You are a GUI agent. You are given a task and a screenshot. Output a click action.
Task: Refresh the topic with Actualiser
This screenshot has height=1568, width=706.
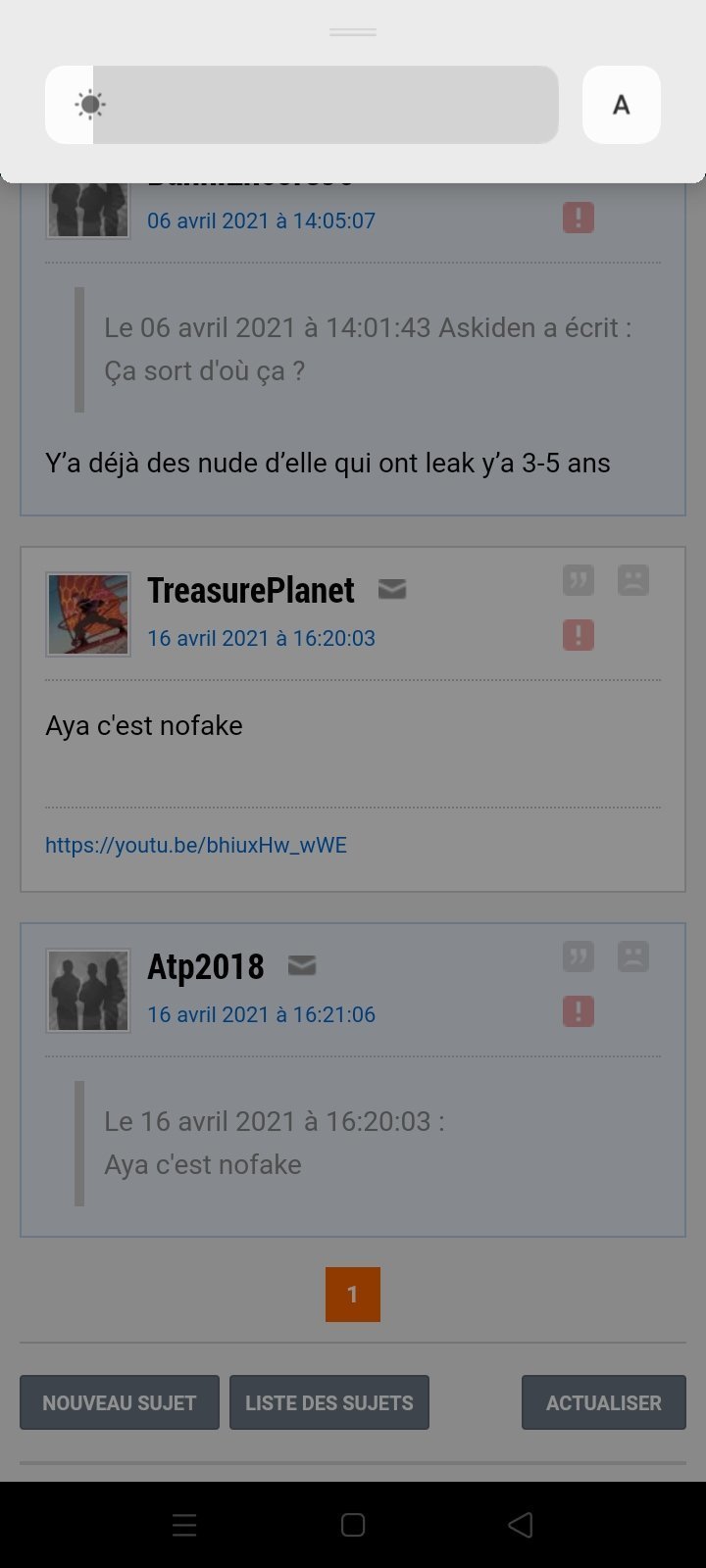(x=604, y=1402)
